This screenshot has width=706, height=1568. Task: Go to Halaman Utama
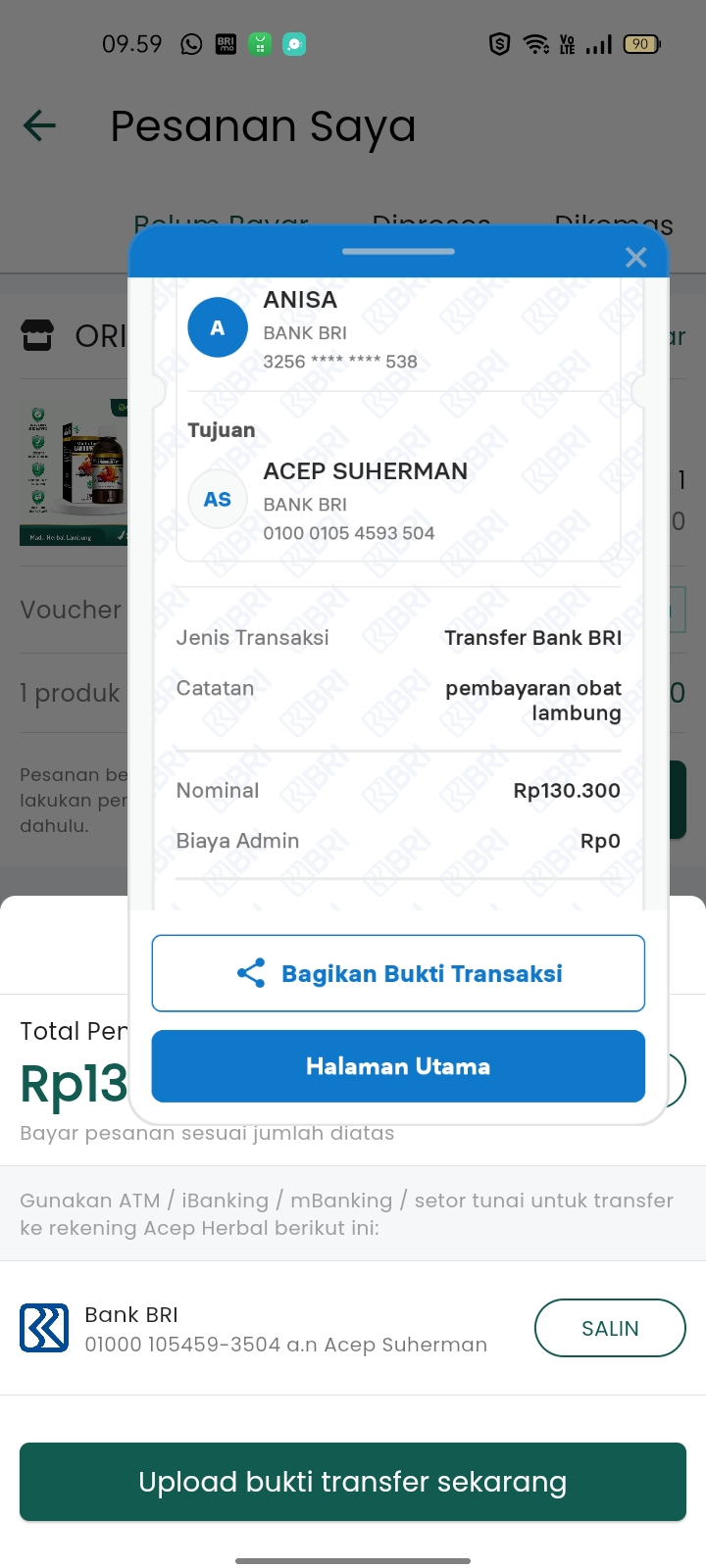click(x=398, y=1066)
